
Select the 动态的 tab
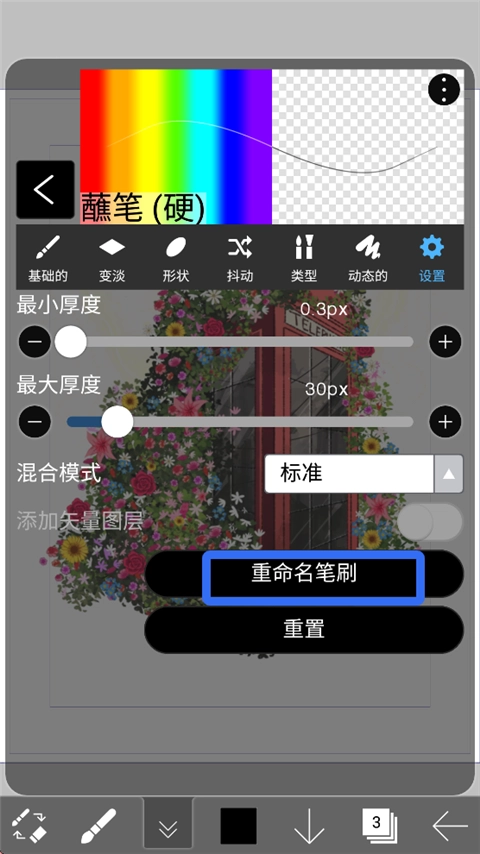point(368,258)
